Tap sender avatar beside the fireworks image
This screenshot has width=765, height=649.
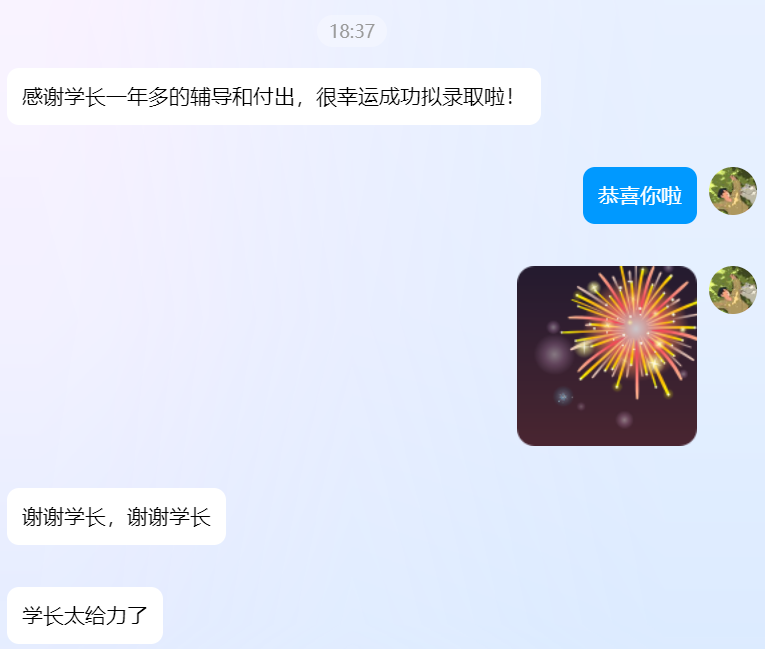pyautogui.click(x=732, y=290)
